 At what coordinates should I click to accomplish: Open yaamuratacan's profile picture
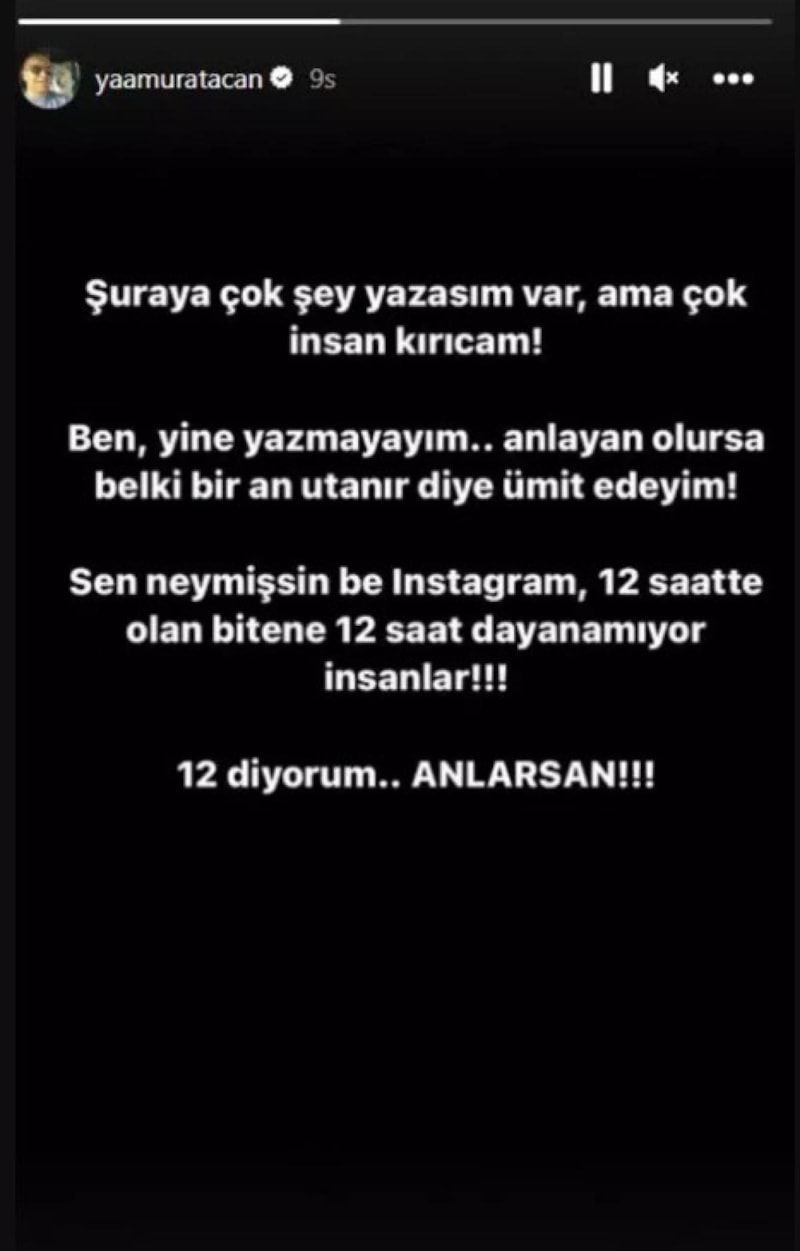pos(47,79)
